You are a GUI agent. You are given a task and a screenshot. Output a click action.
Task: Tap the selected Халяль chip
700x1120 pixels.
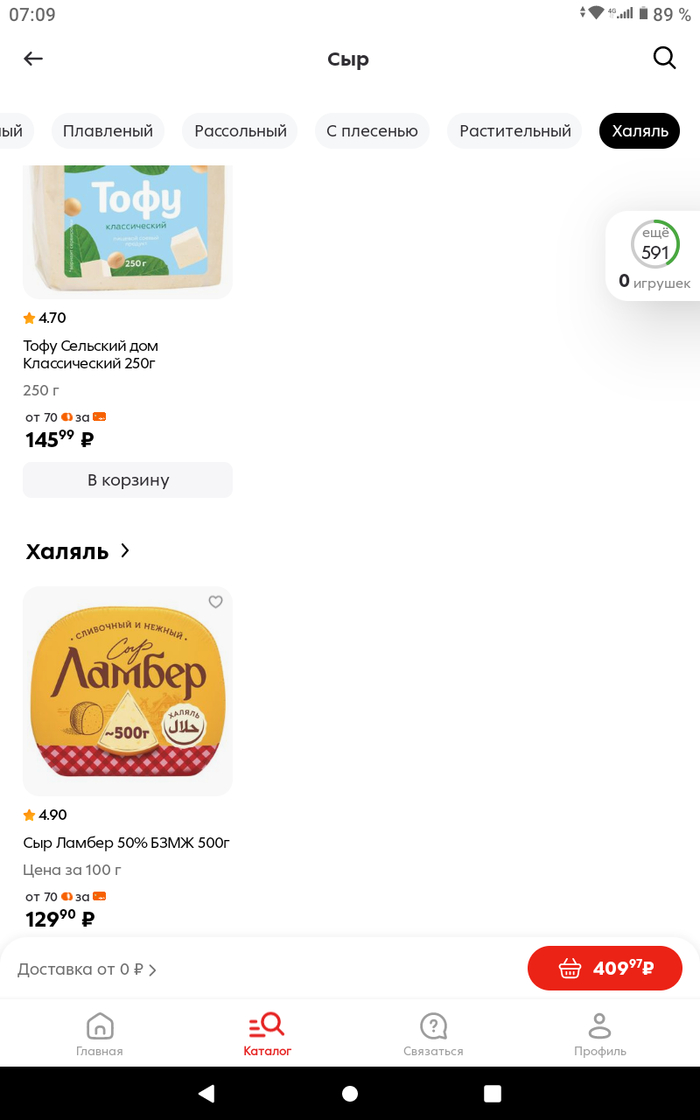coord(639,131)
